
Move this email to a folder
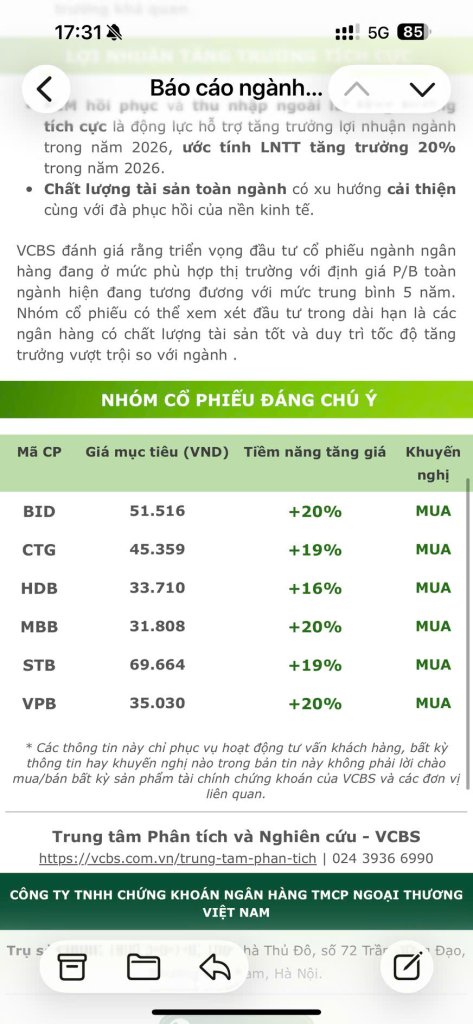144,967
